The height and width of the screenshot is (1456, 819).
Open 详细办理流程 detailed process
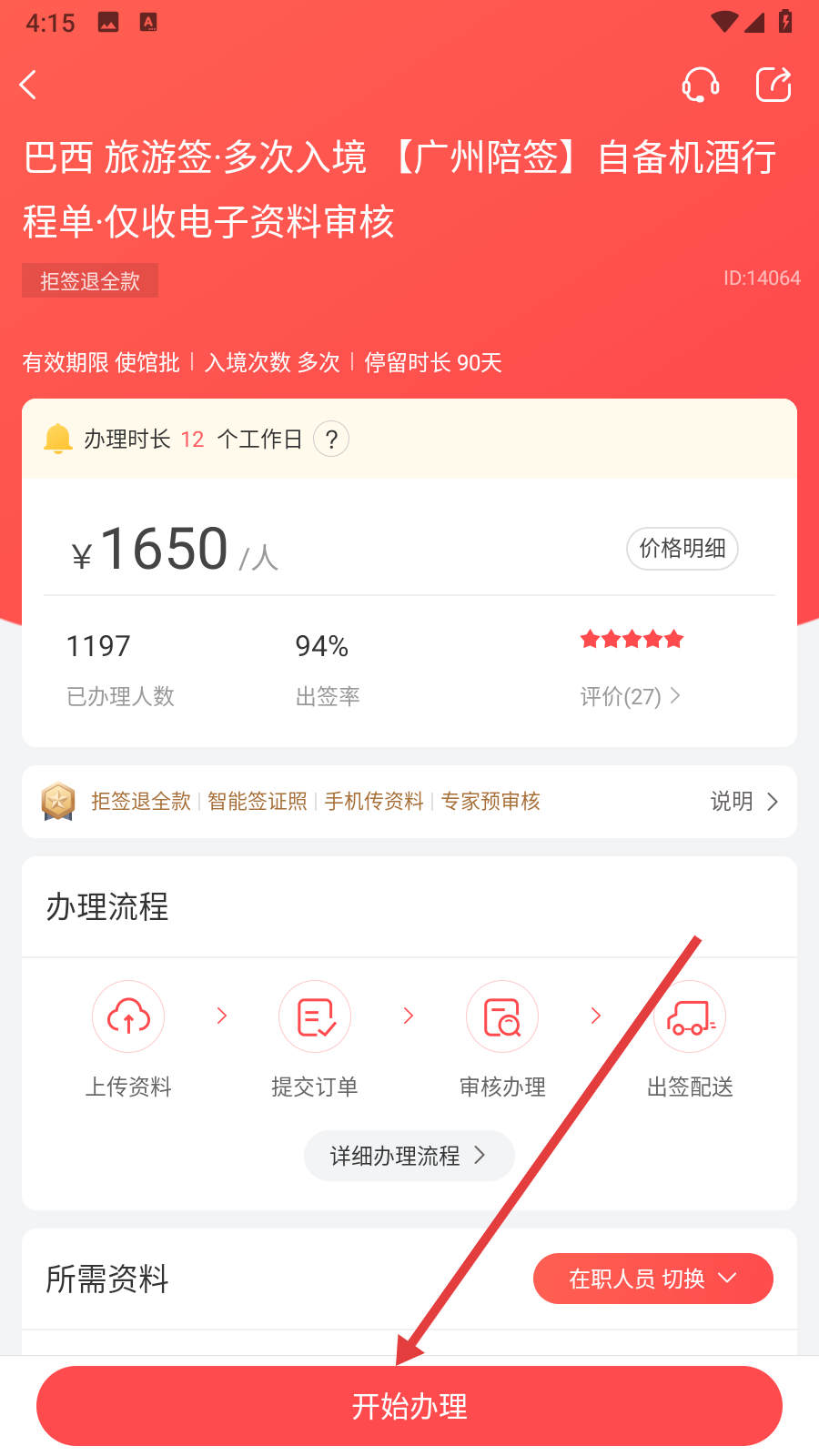click(409, 1156)
